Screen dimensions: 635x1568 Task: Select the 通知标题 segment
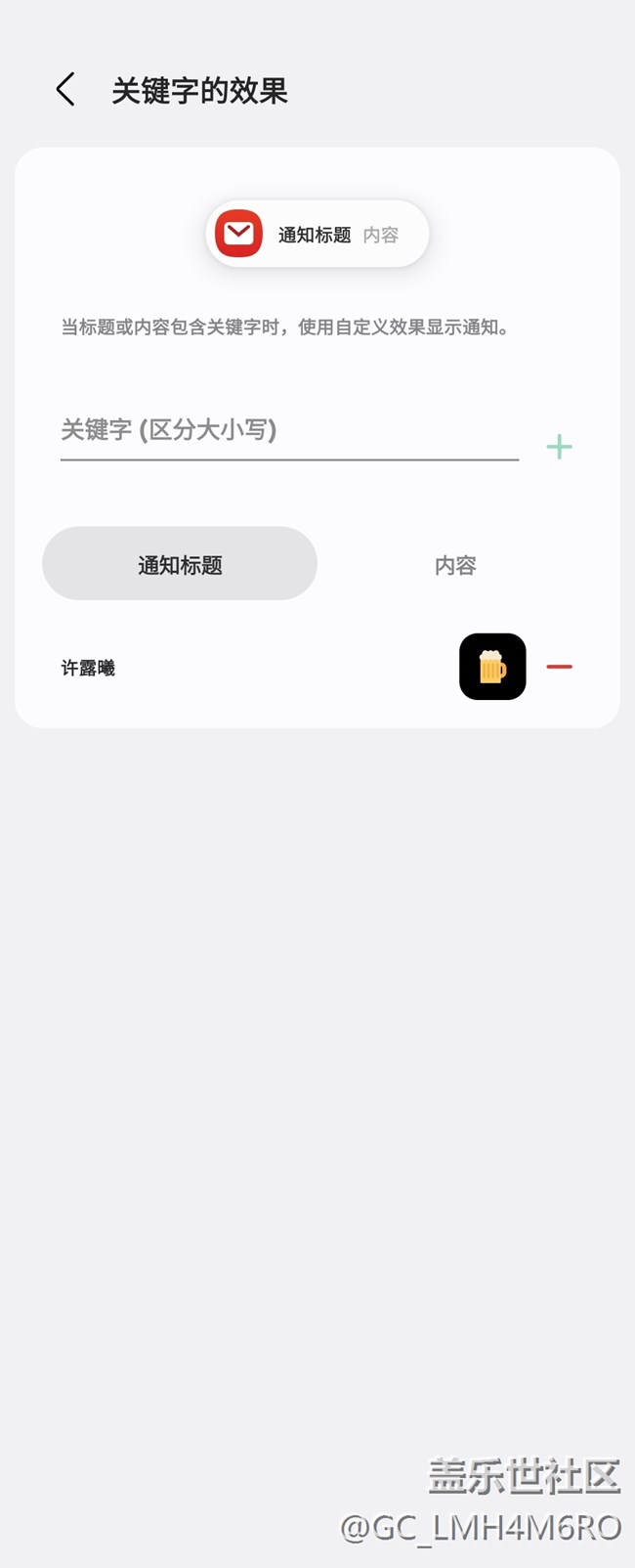(x=180, y=564)
